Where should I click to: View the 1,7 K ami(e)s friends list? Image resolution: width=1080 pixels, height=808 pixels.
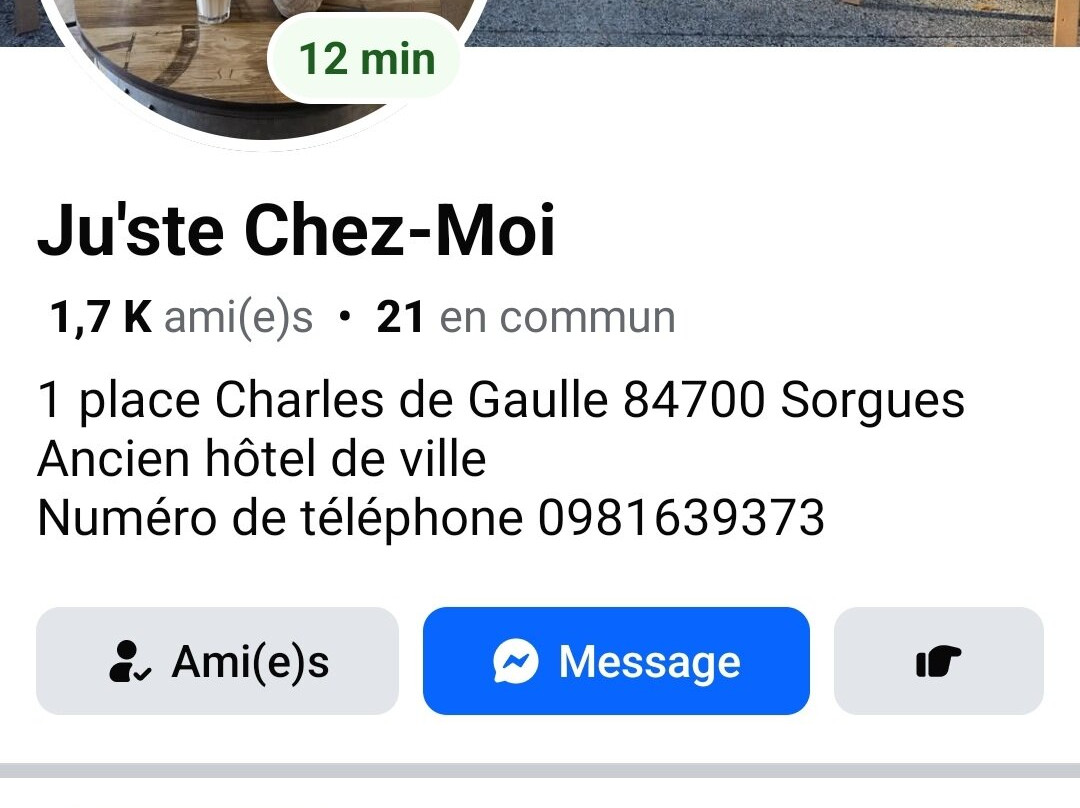point(181,318)
